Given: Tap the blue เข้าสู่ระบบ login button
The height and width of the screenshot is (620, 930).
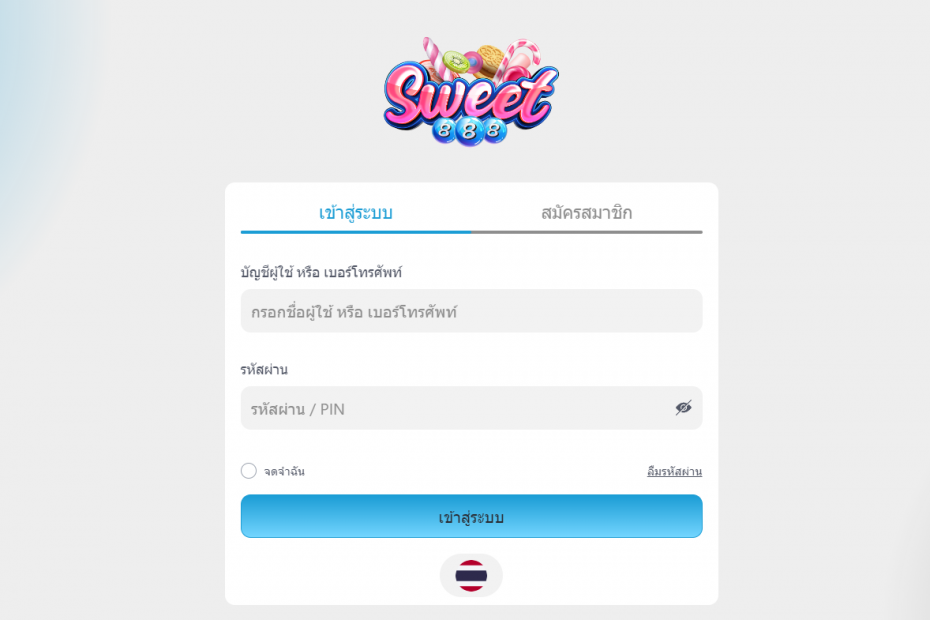Looking at the screenshot, I should tap(471, 517).
